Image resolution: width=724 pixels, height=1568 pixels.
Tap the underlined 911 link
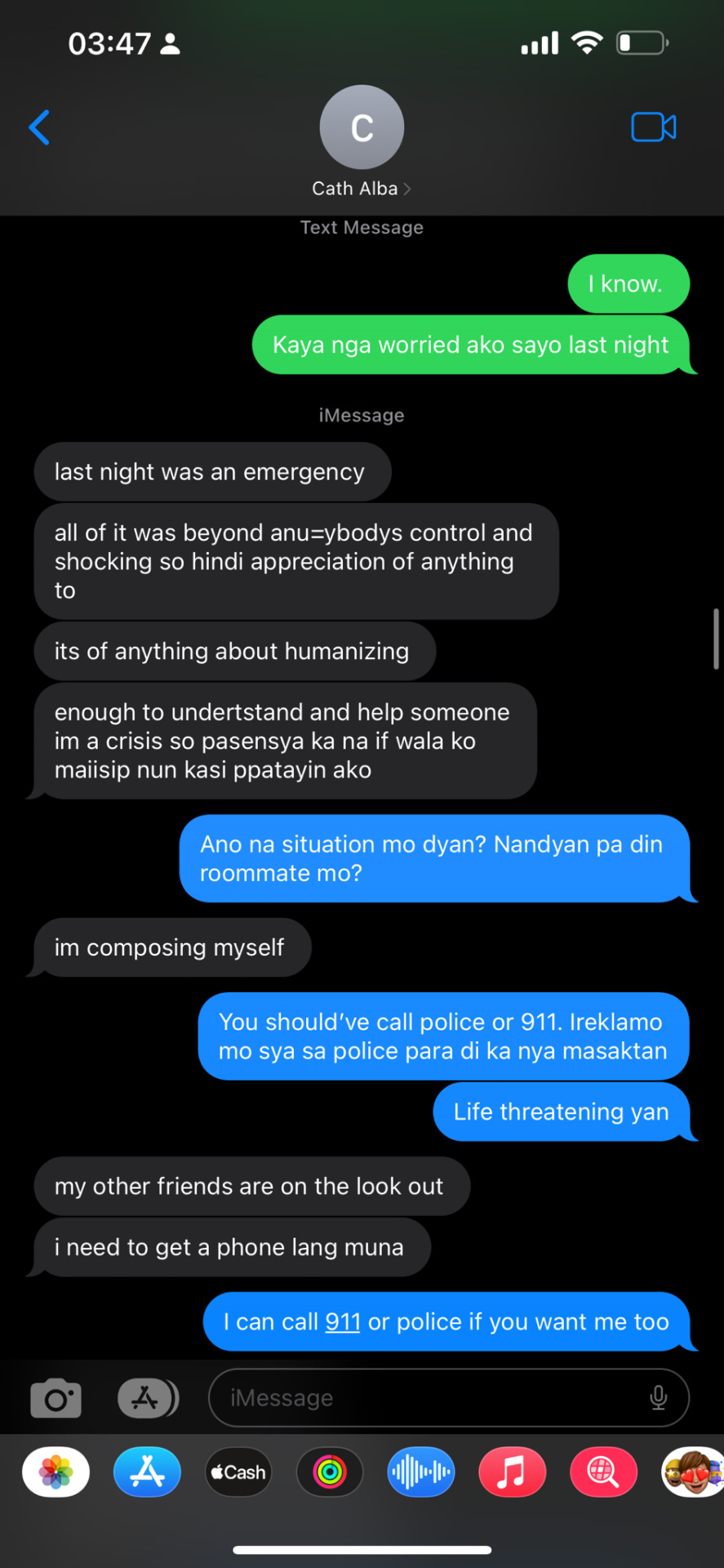(343, 1322)
